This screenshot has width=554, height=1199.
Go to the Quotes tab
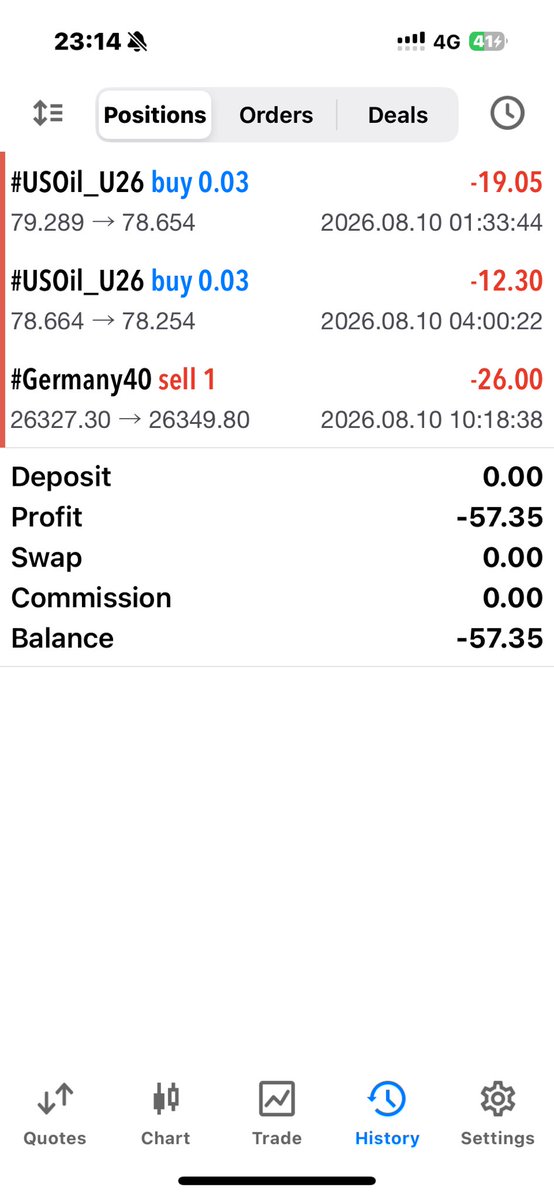[x=55, y=1113]
